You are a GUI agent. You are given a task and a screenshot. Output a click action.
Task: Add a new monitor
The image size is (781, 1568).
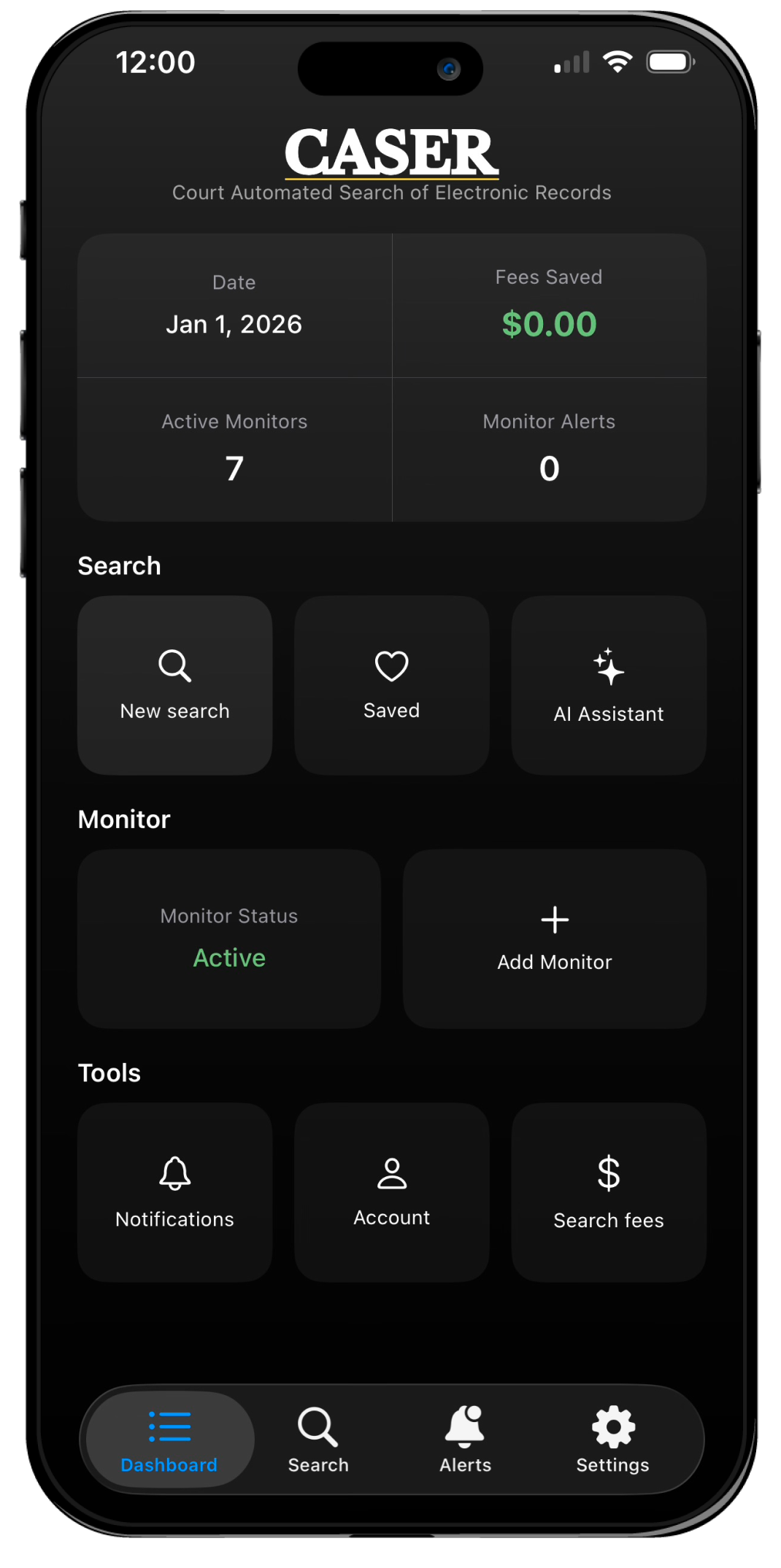click(554, 938)
